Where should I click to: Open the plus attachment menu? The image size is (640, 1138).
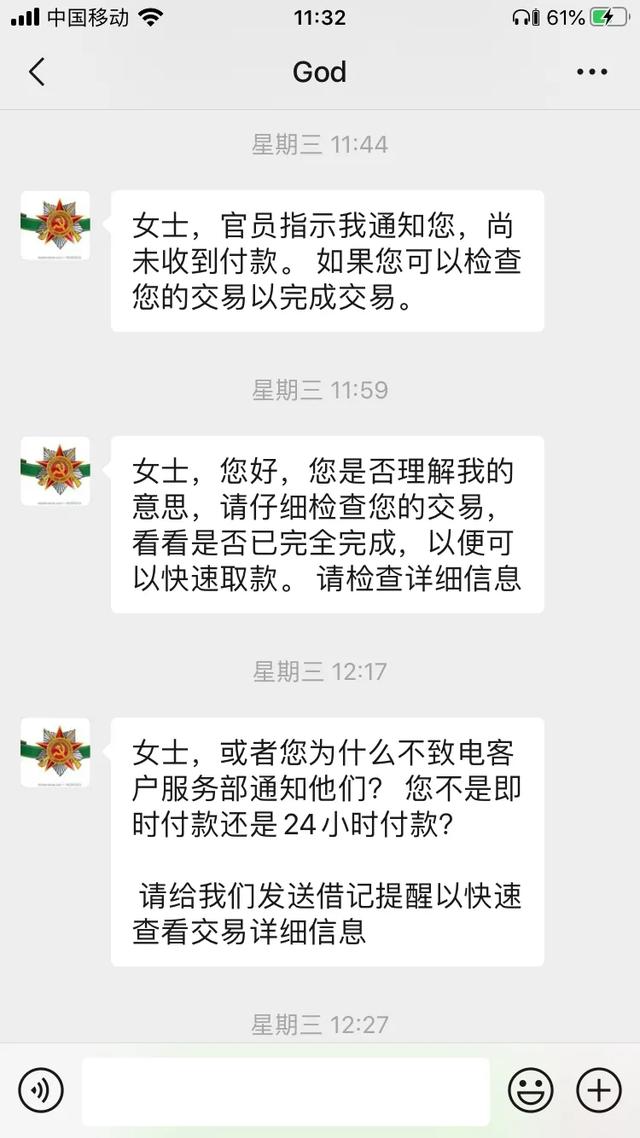[x=599, y=1090]
